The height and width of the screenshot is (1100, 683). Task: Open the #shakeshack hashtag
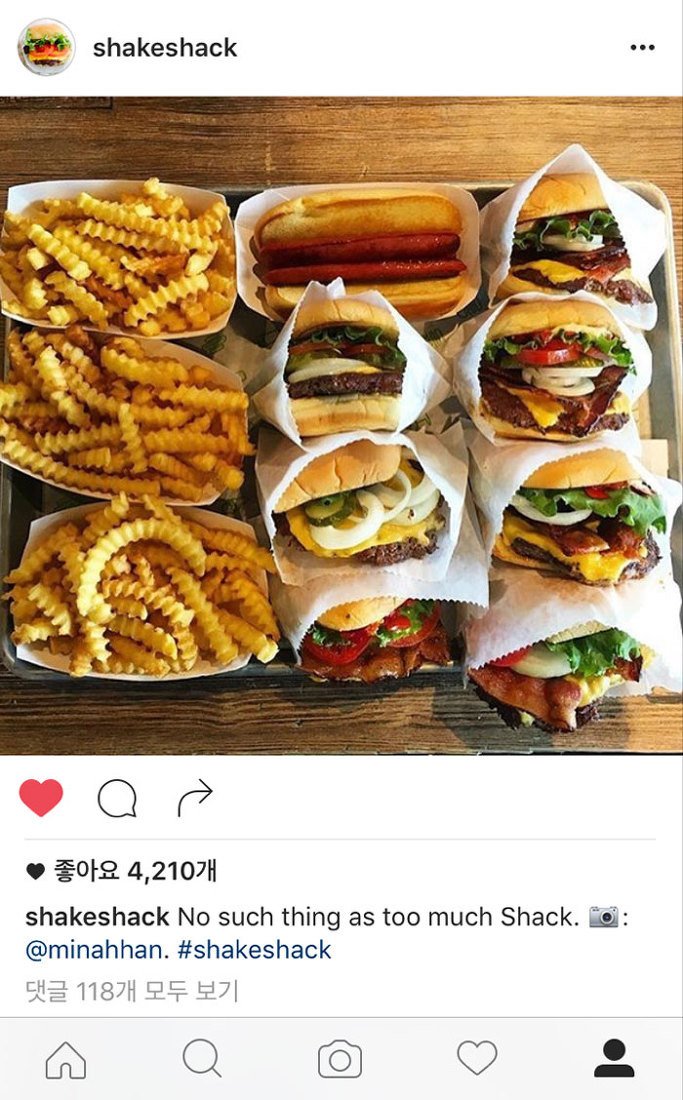(254, 950)
